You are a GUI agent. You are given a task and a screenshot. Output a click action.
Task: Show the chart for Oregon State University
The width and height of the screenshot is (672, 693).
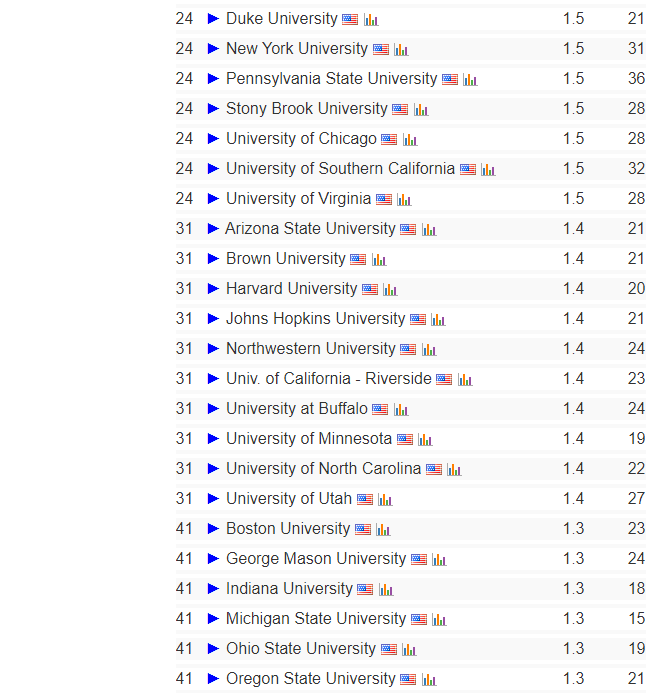[429, 679]
